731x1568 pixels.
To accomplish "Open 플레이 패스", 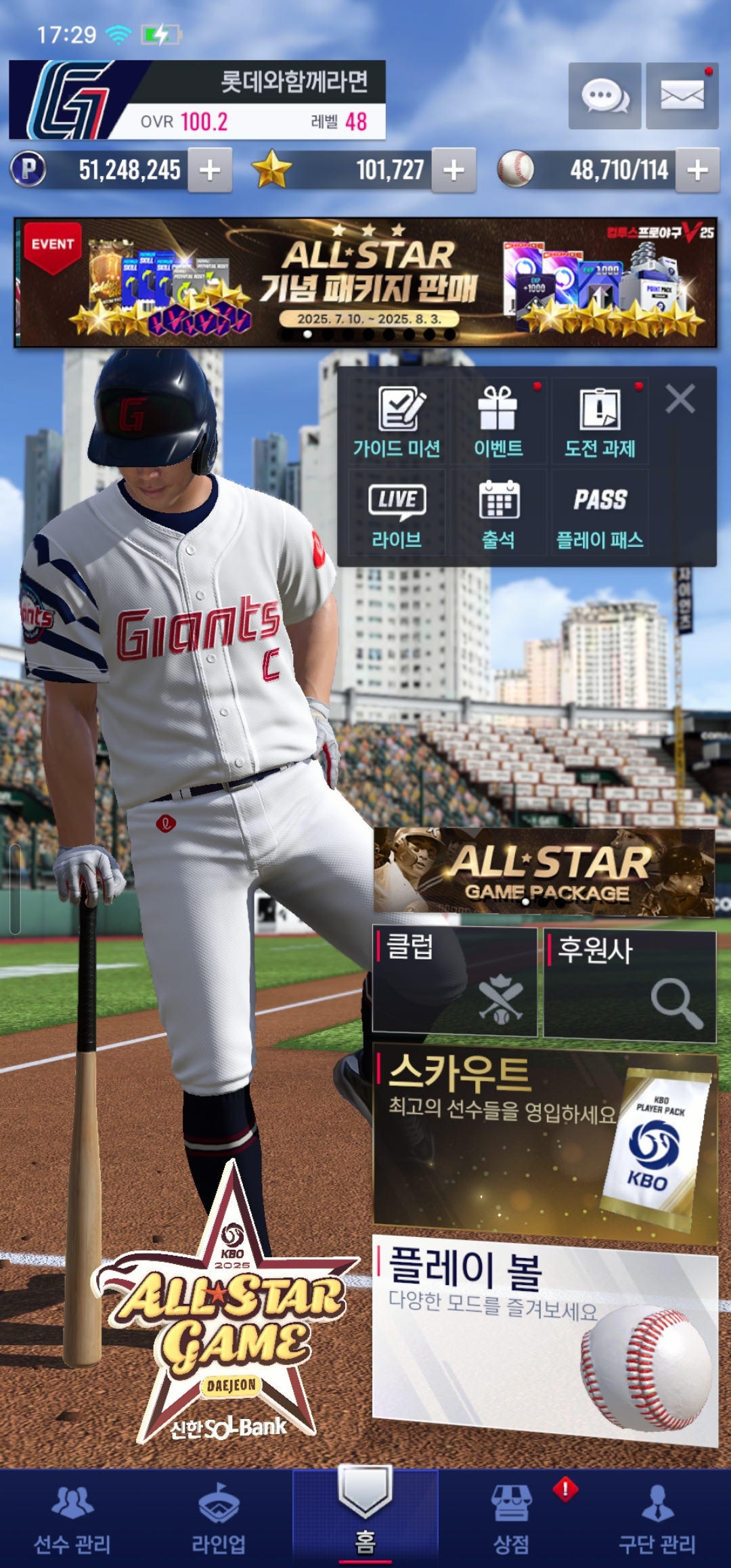I will pyautogui.click(x=600, y=513).
